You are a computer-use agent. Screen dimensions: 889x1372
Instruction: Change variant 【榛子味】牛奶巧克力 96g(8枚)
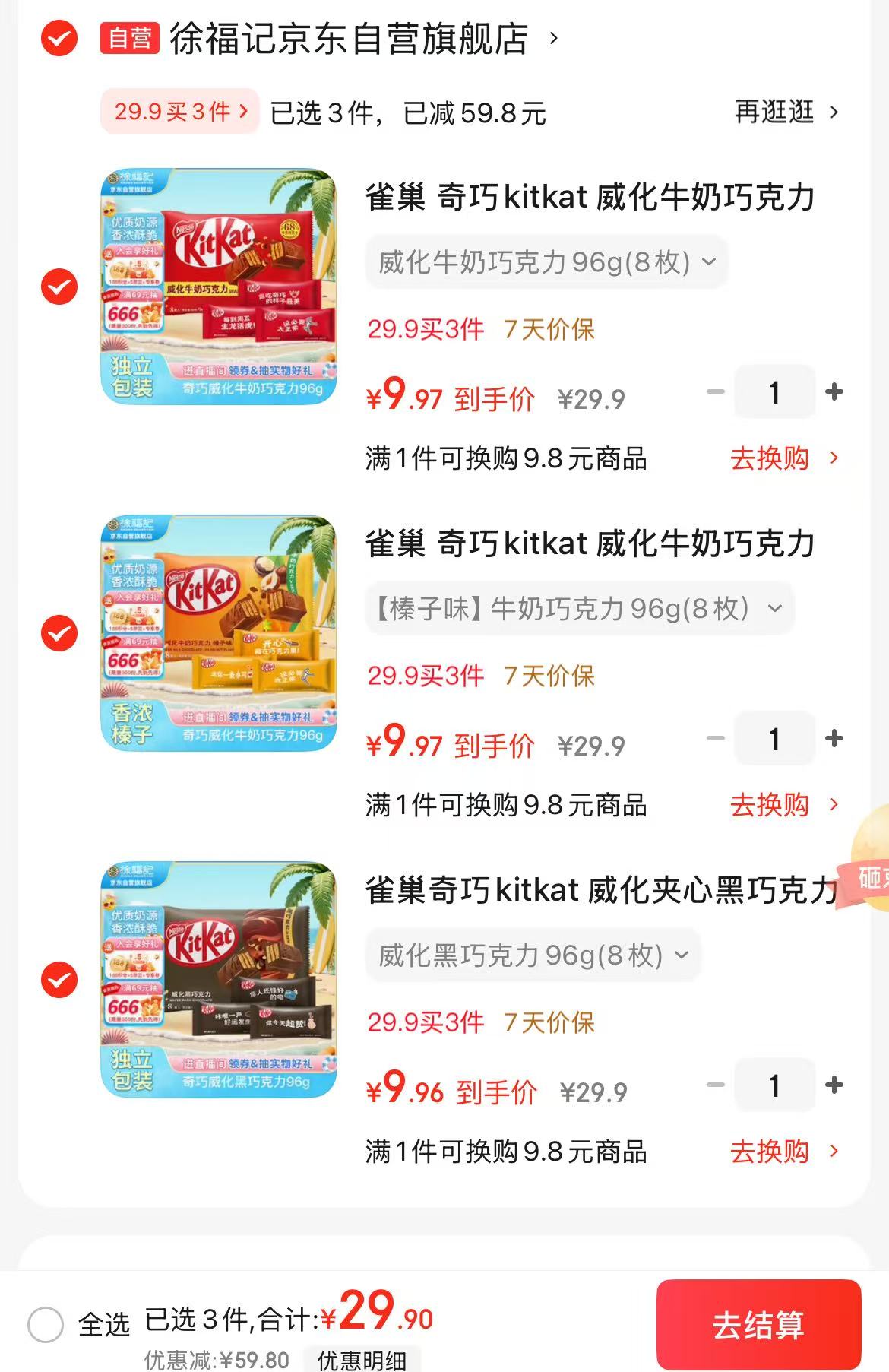[x=579, y=609]
